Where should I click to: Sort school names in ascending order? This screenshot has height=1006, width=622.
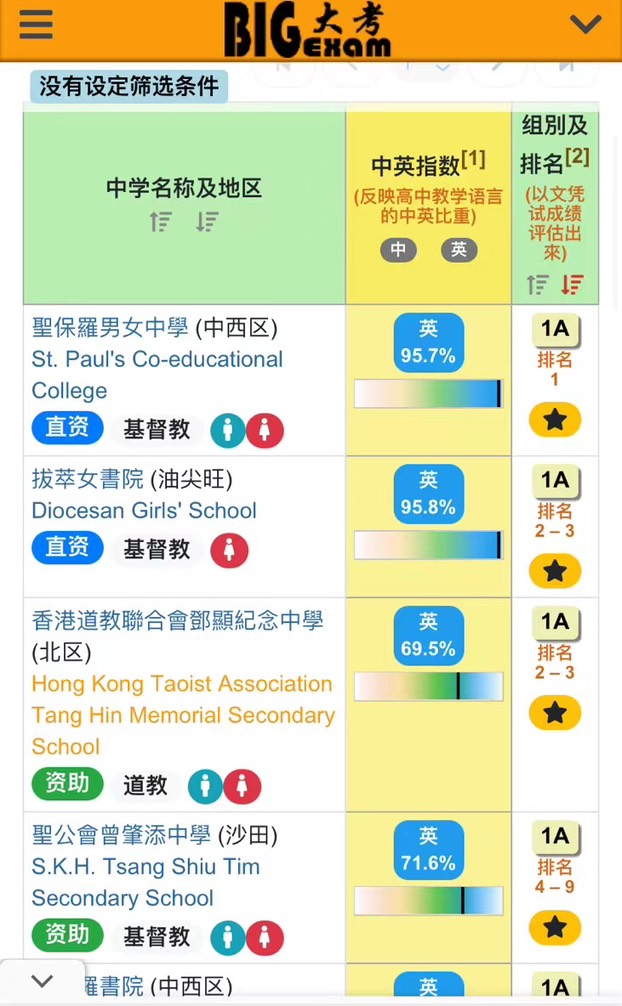point(161,222)
